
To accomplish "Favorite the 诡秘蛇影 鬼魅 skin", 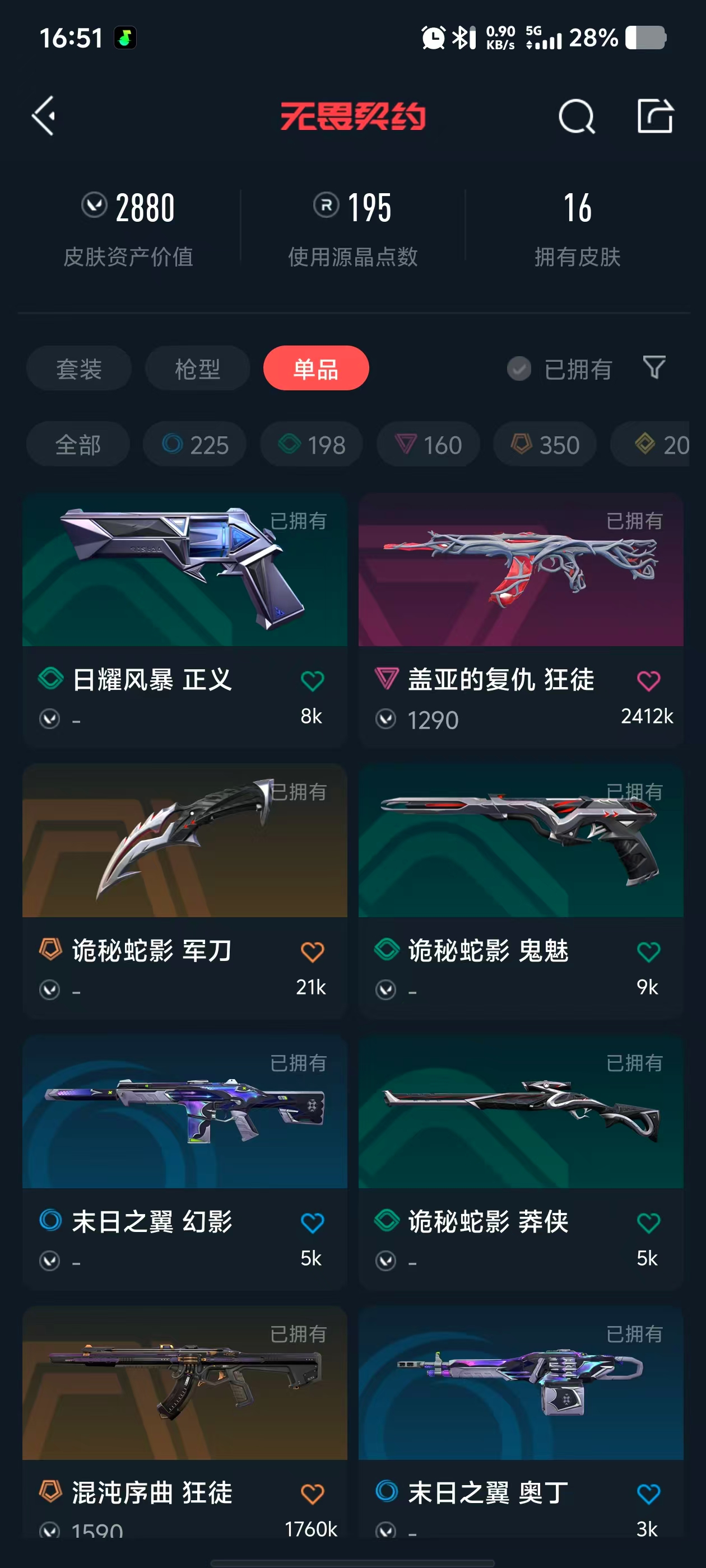I will coord(648,951).
